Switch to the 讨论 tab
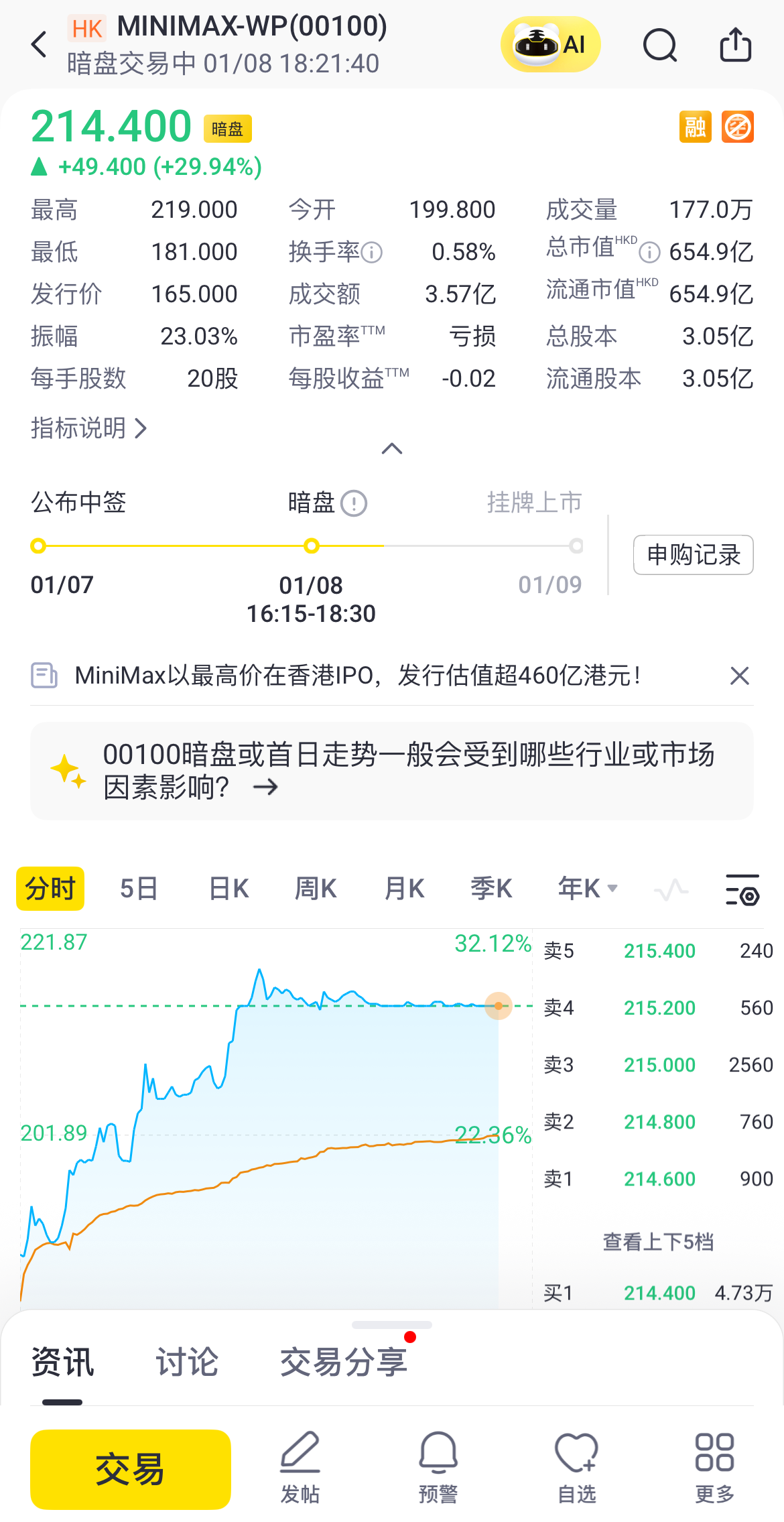Screen dimensions: 784x1522 (187, 1362)
